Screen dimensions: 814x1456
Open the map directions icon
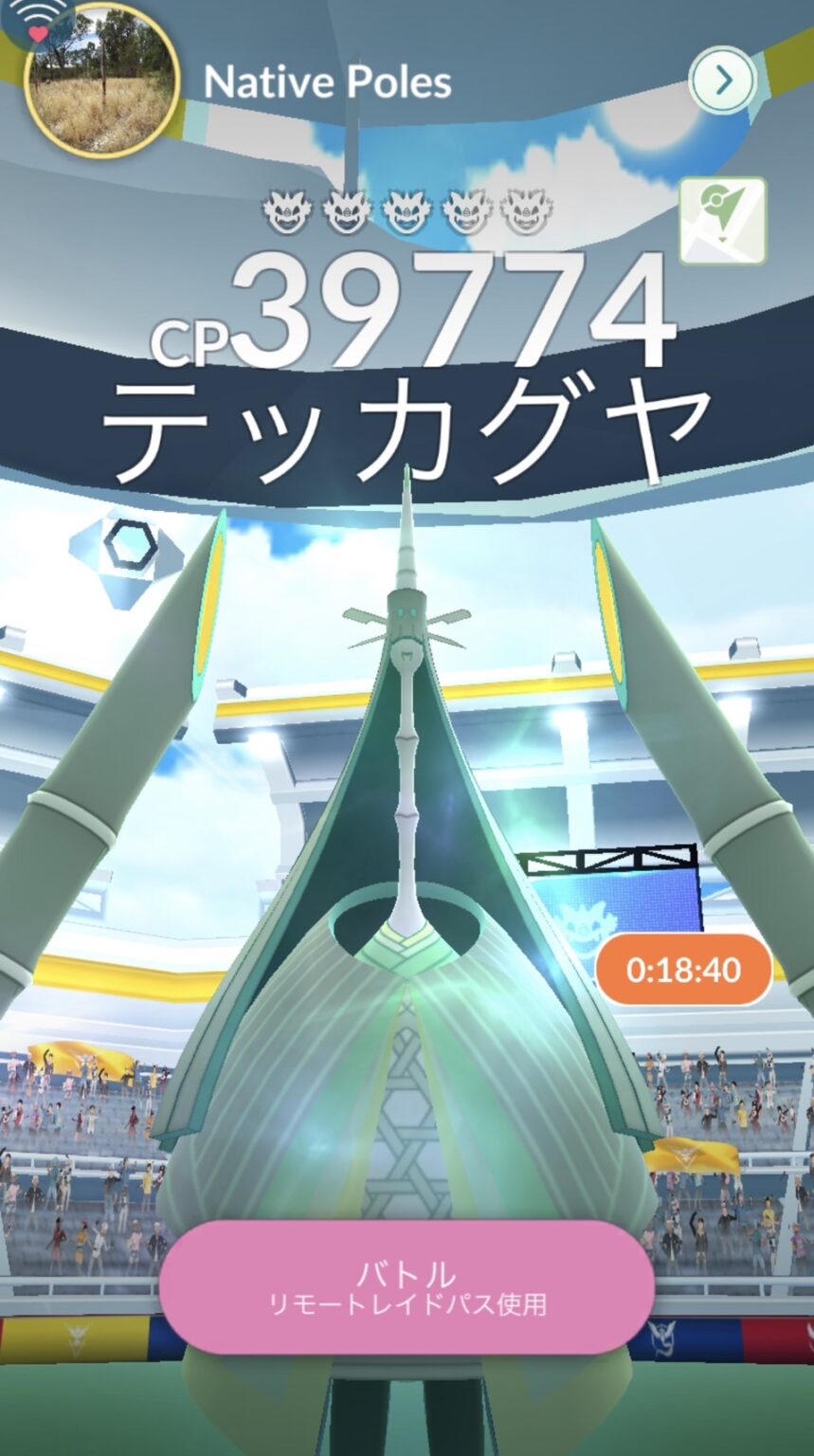point(723,221)
